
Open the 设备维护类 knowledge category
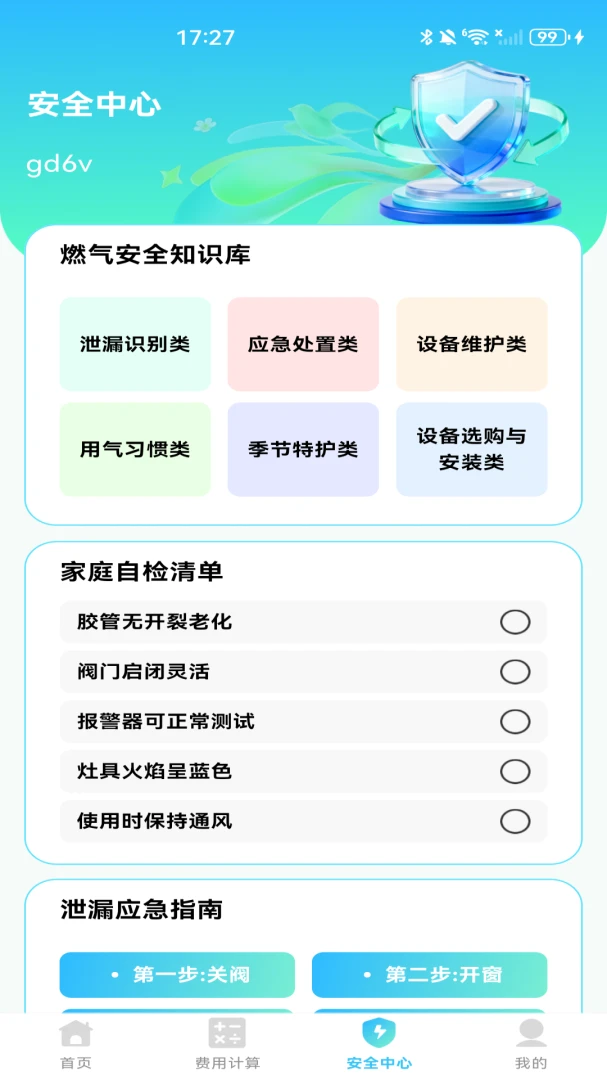pyautogui.click(x=472, y=344)
